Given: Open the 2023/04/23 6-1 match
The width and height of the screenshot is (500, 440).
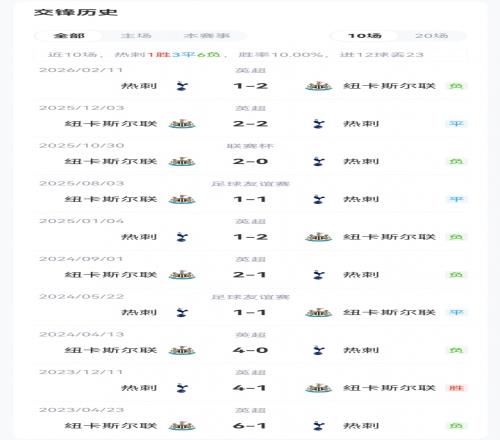Looking at the screenshot, I should [x=251, y=420].
